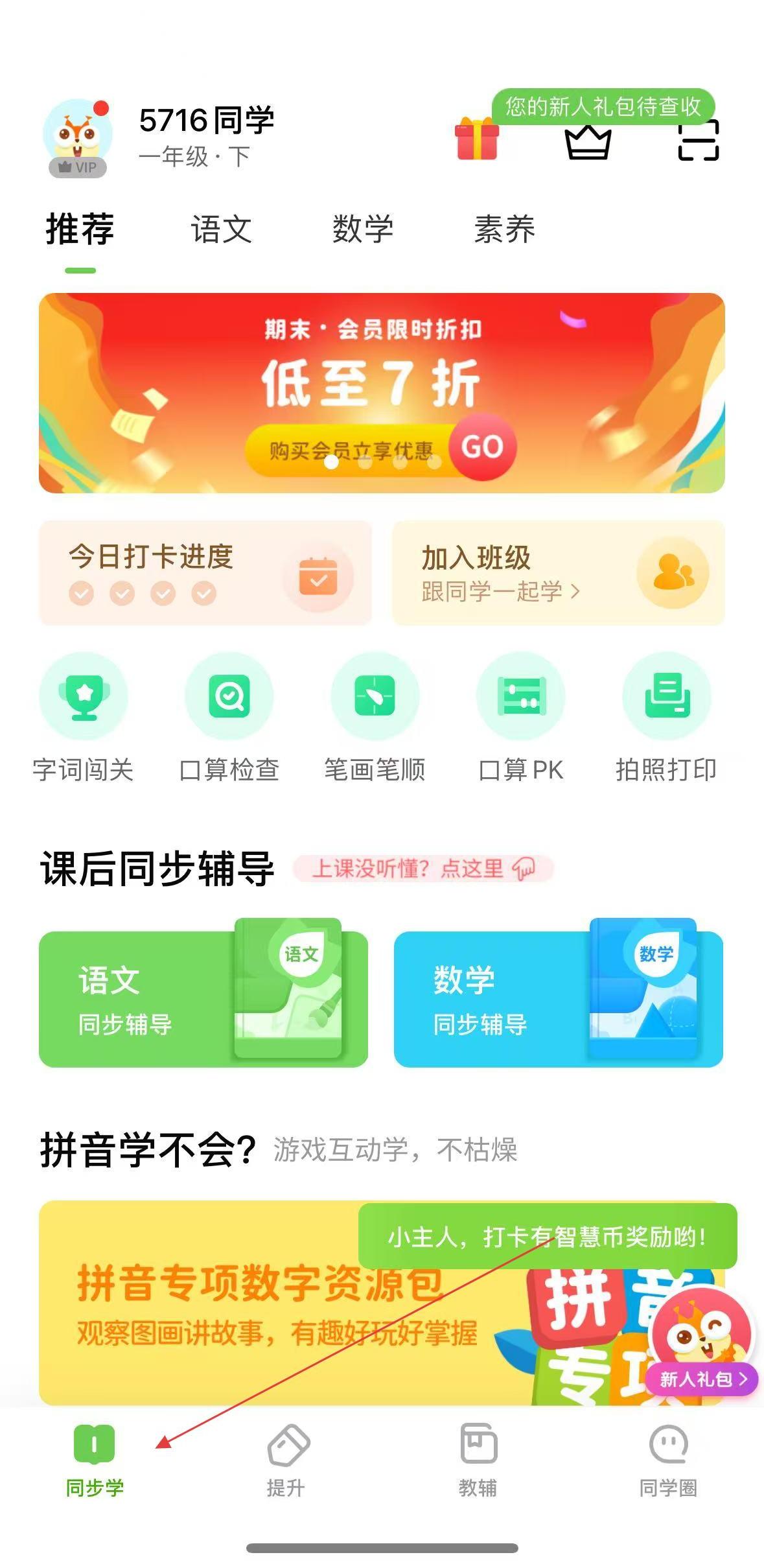Open 今日打卡进度 check-in card
Image resolution: width=764 pixels, height=1568 pixels.
pos(205,573)
